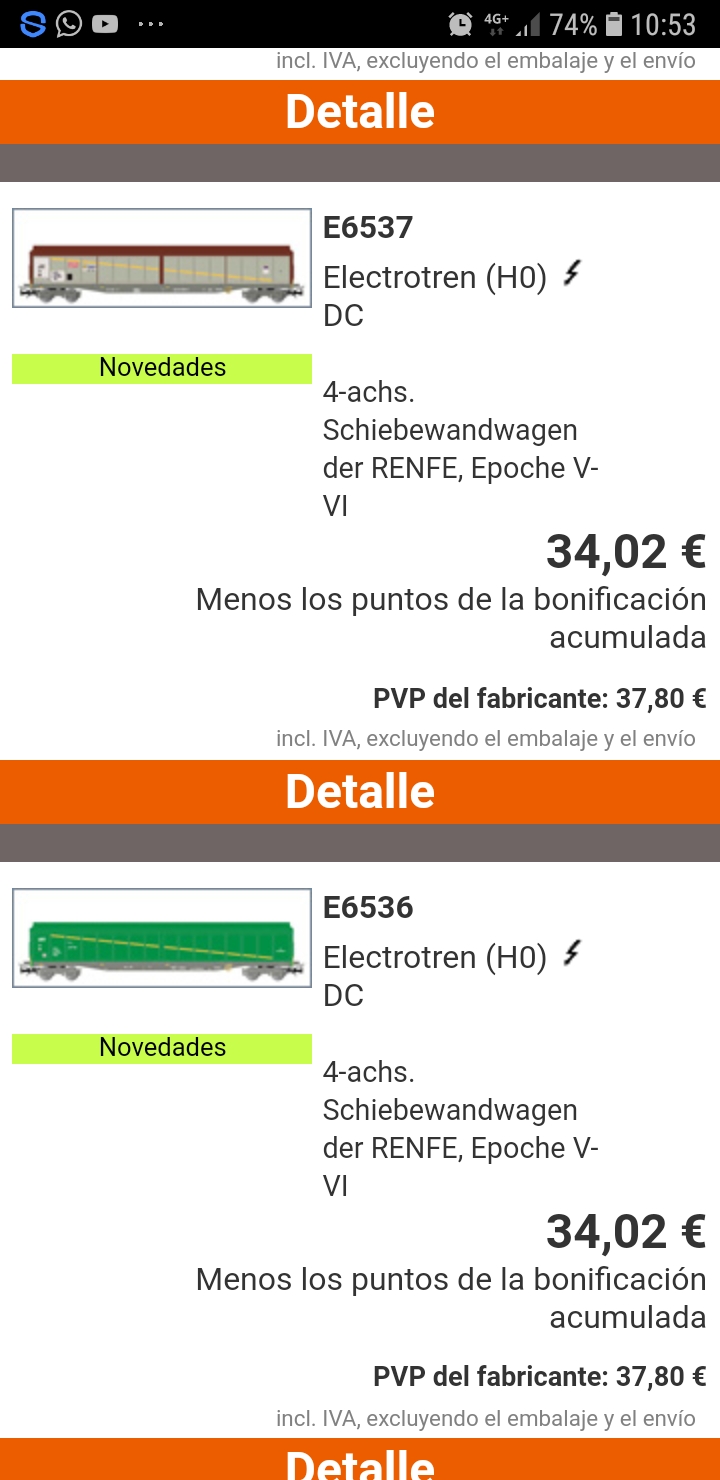Open the E6536 product title

pyautogui.click(x=368, y=908)
